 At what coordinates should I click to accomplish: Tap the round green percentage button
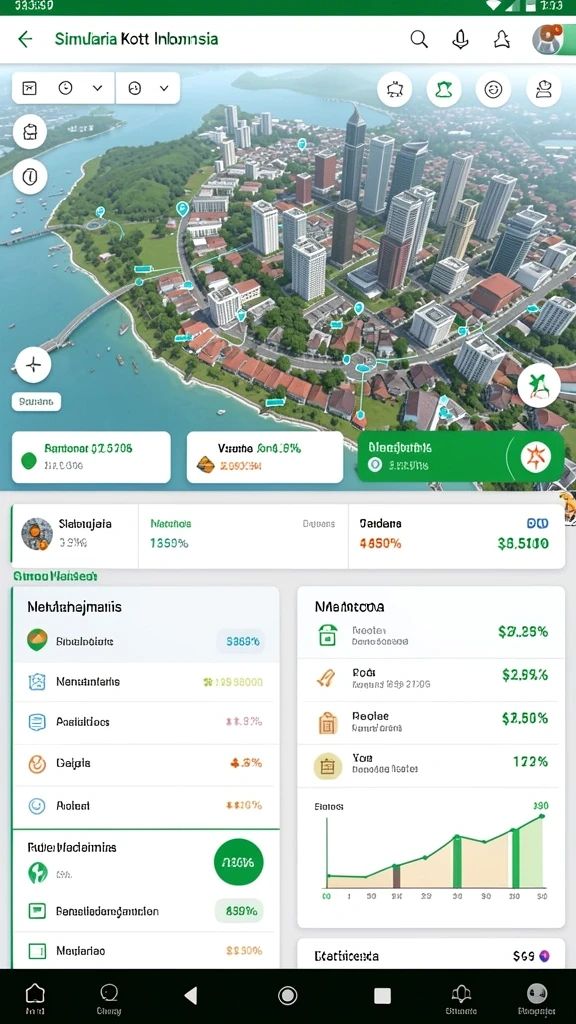click(x=238, y=863)
